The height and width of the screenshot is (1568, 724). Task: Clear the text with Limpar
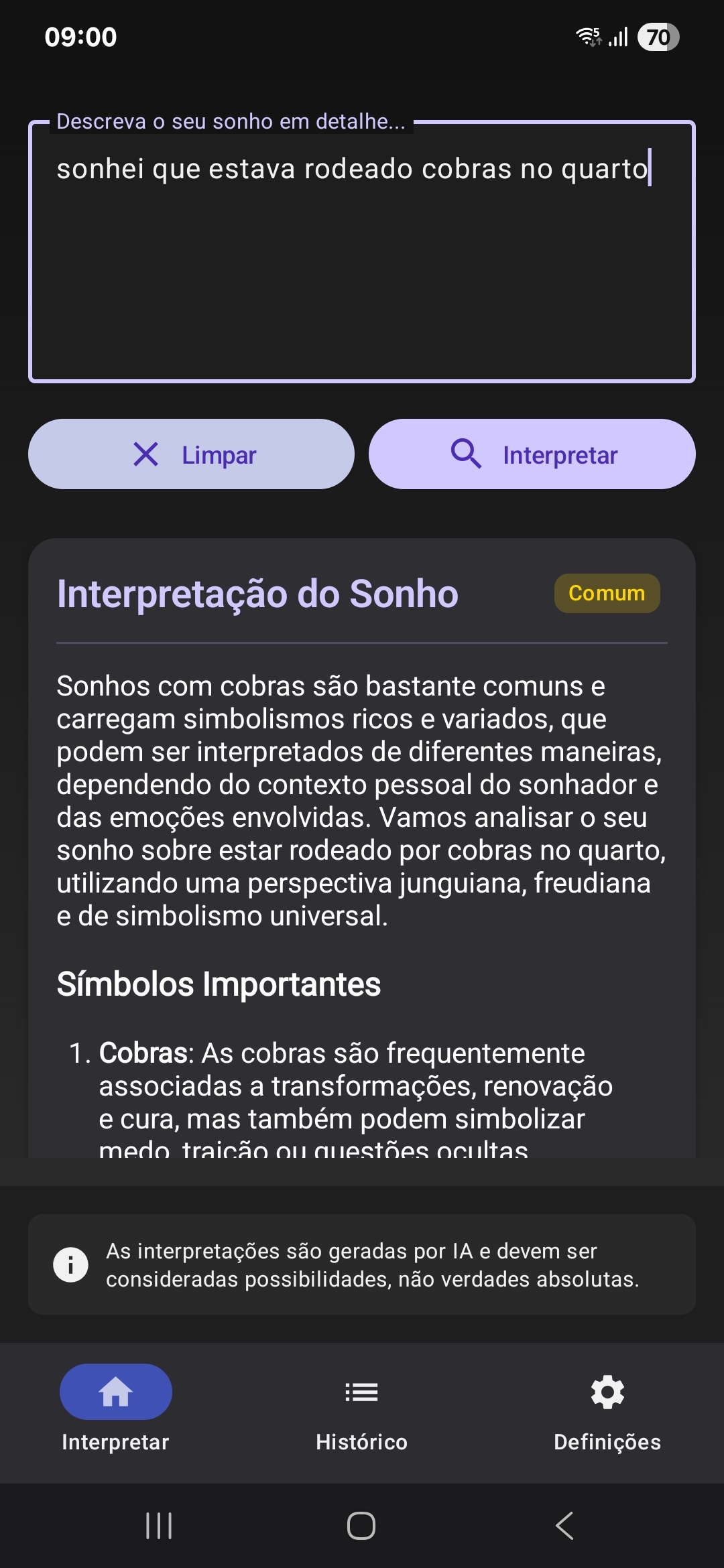(192, 454)
